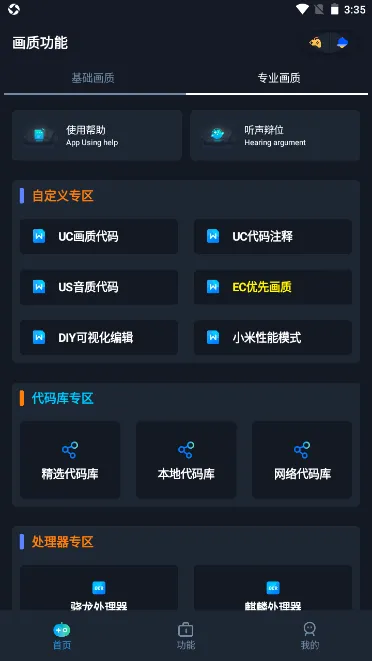Viewport: 372px width, 661px height.
Task: Tap the 首页 bottom tab
Action: pos(62,635)
